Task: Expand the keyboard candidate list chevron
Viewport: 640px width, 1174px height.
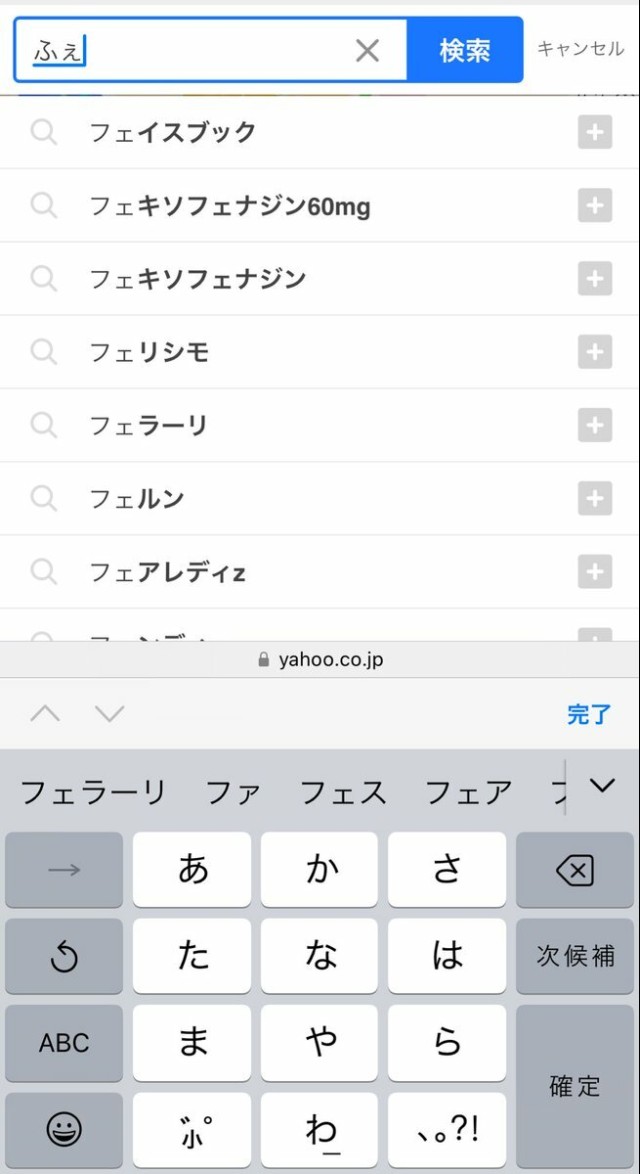Action: click(602, 785)
